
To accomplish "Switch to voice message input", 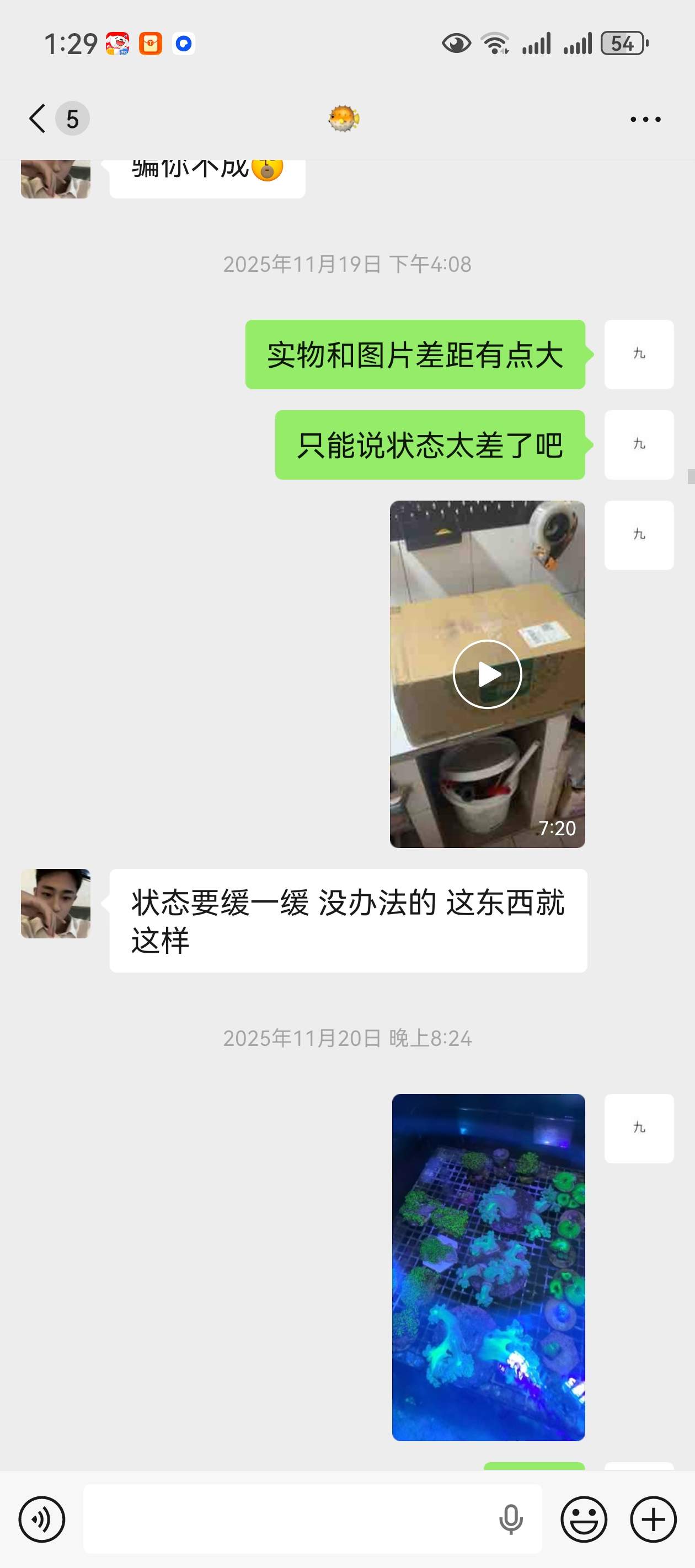I will tap(41, 1519).
